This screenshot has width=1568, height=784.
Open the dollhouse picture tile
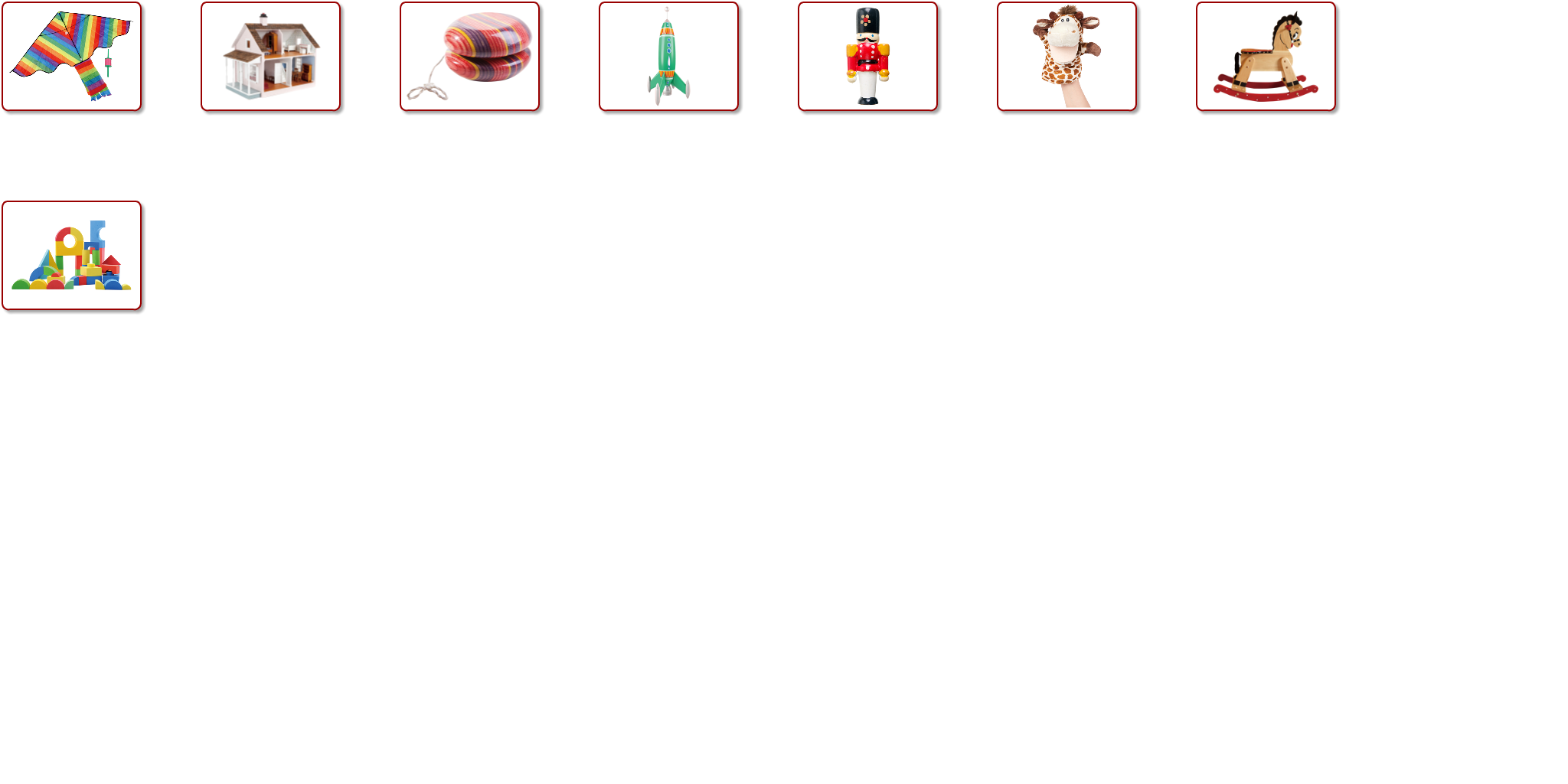point(270,57)
